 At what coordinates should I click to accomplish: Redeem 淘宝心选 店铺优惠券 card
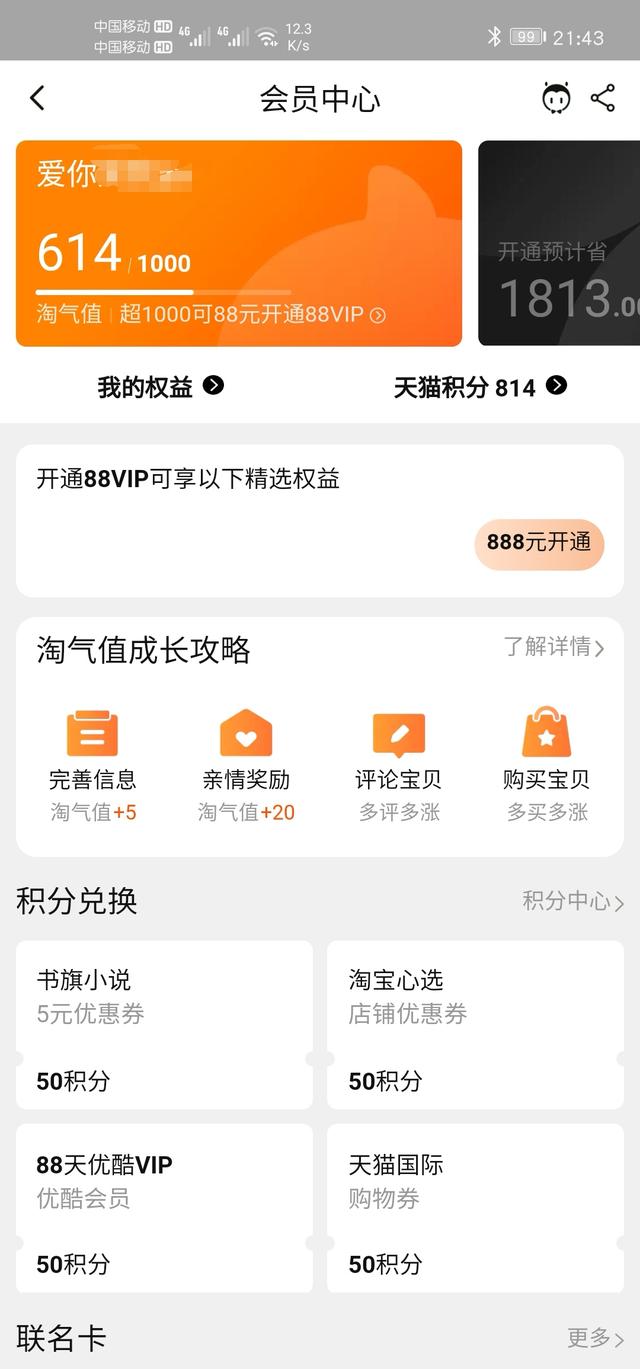pyautogui.click(x=475, y=1025)
